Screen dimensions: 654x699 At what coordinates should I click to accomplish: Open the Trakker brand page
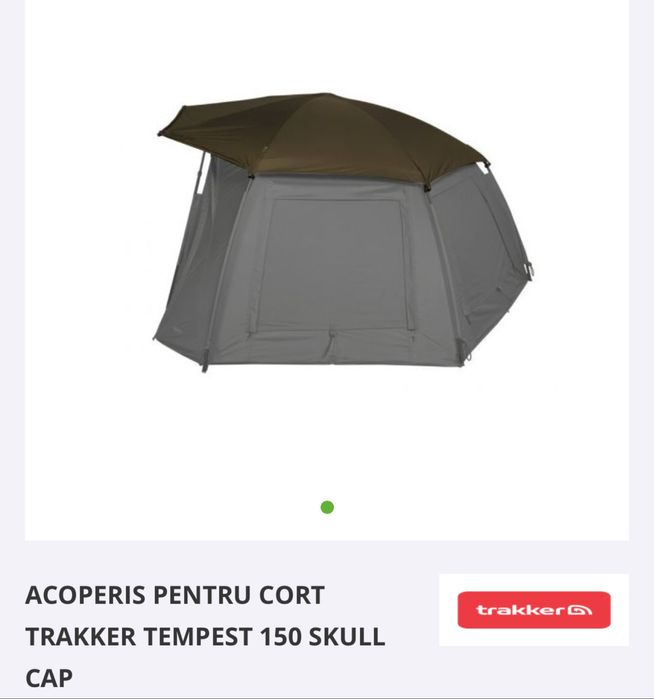click(534, 610)
